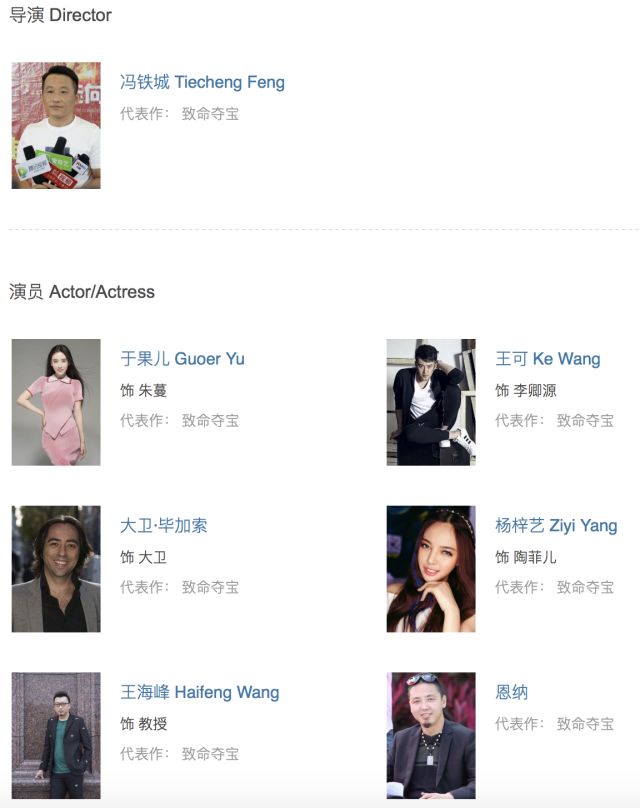Open actress Guoer Yu's profile link

pos(182,358)
